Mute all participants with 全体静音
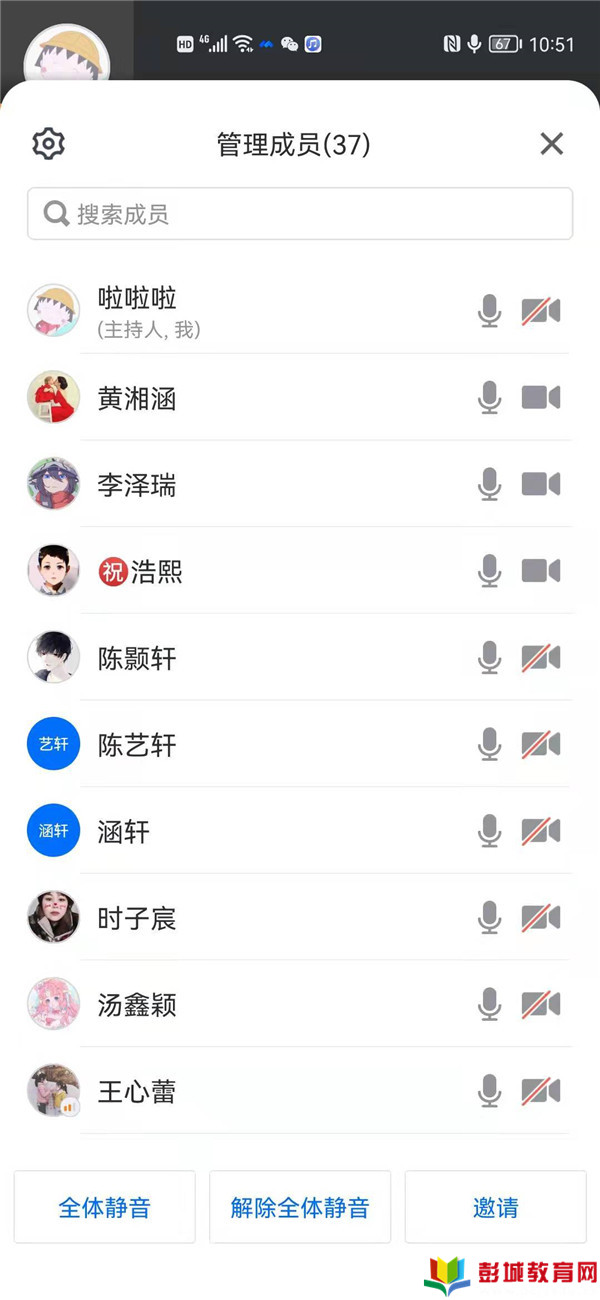 click(105, 1207)
